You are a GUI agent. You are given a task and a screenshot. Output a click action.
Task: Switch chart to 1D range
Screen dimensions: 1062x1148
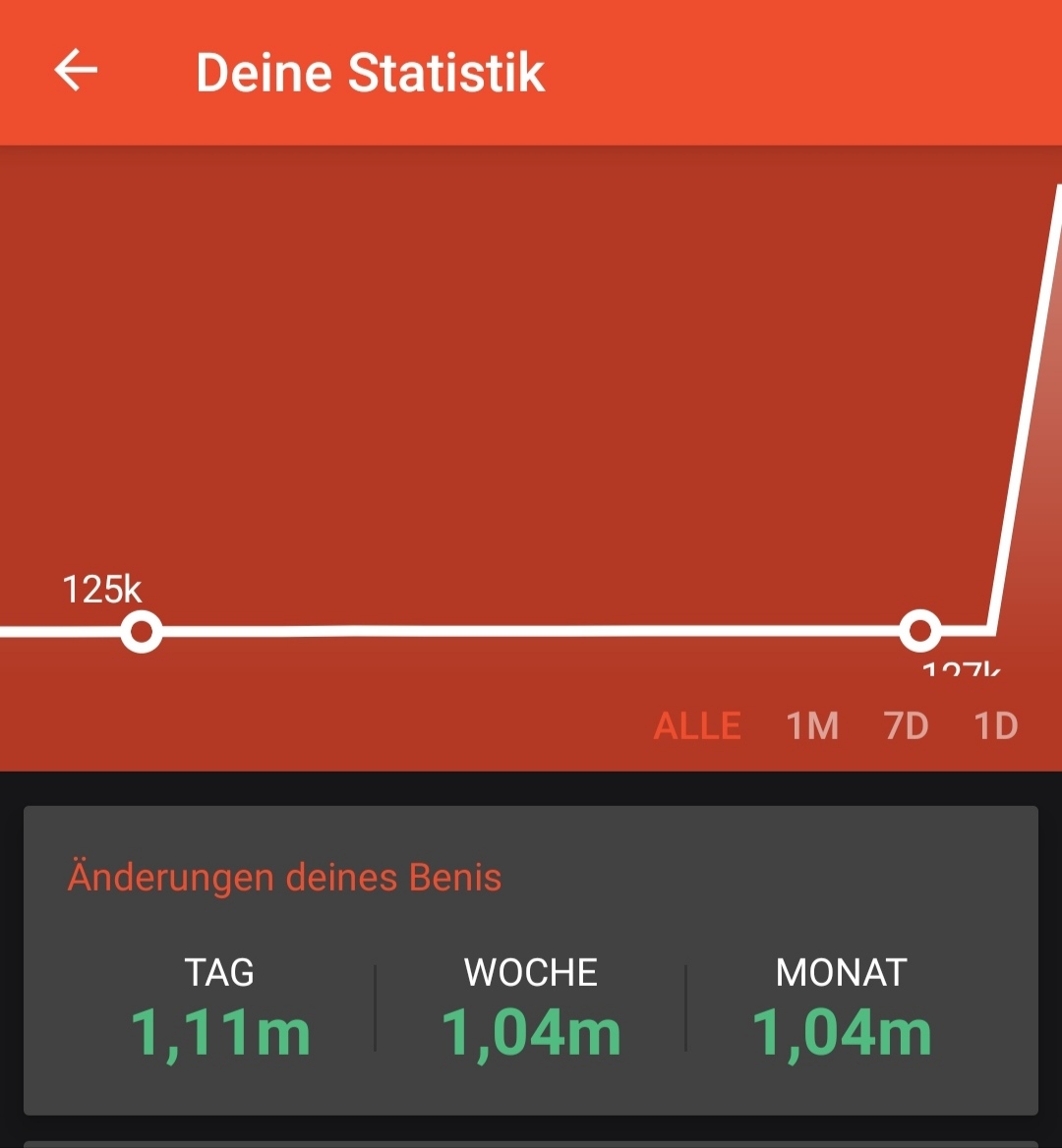point(995,726)
